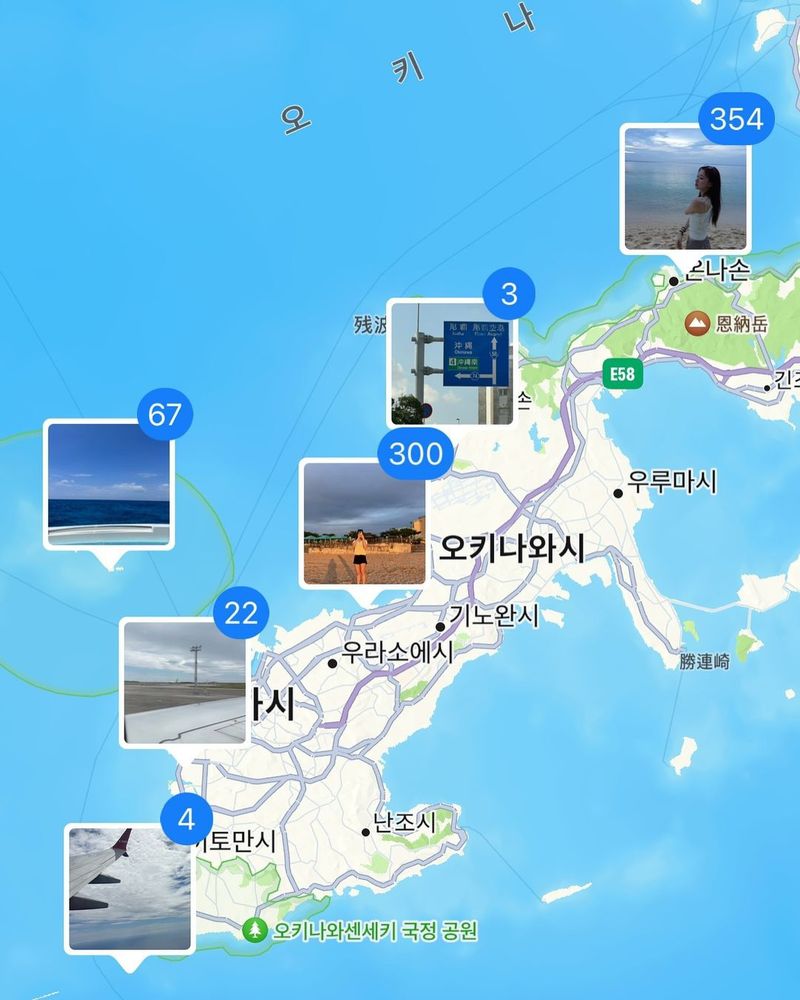
Task: Open the ocean cluster with 67 photos
Action: [109, 486]
